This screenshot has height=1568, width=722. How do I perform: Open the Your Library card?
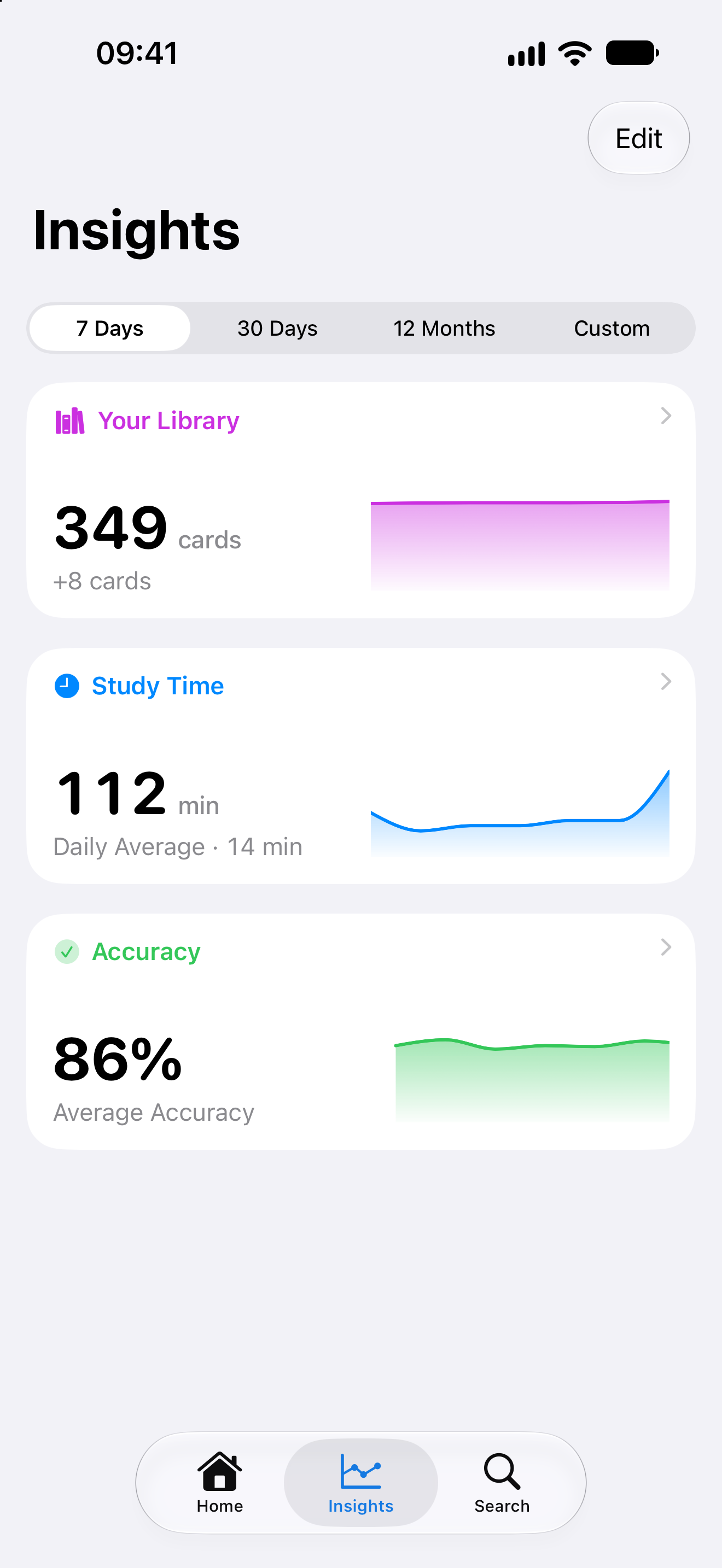pyautogui.click(x=361, y=500)
